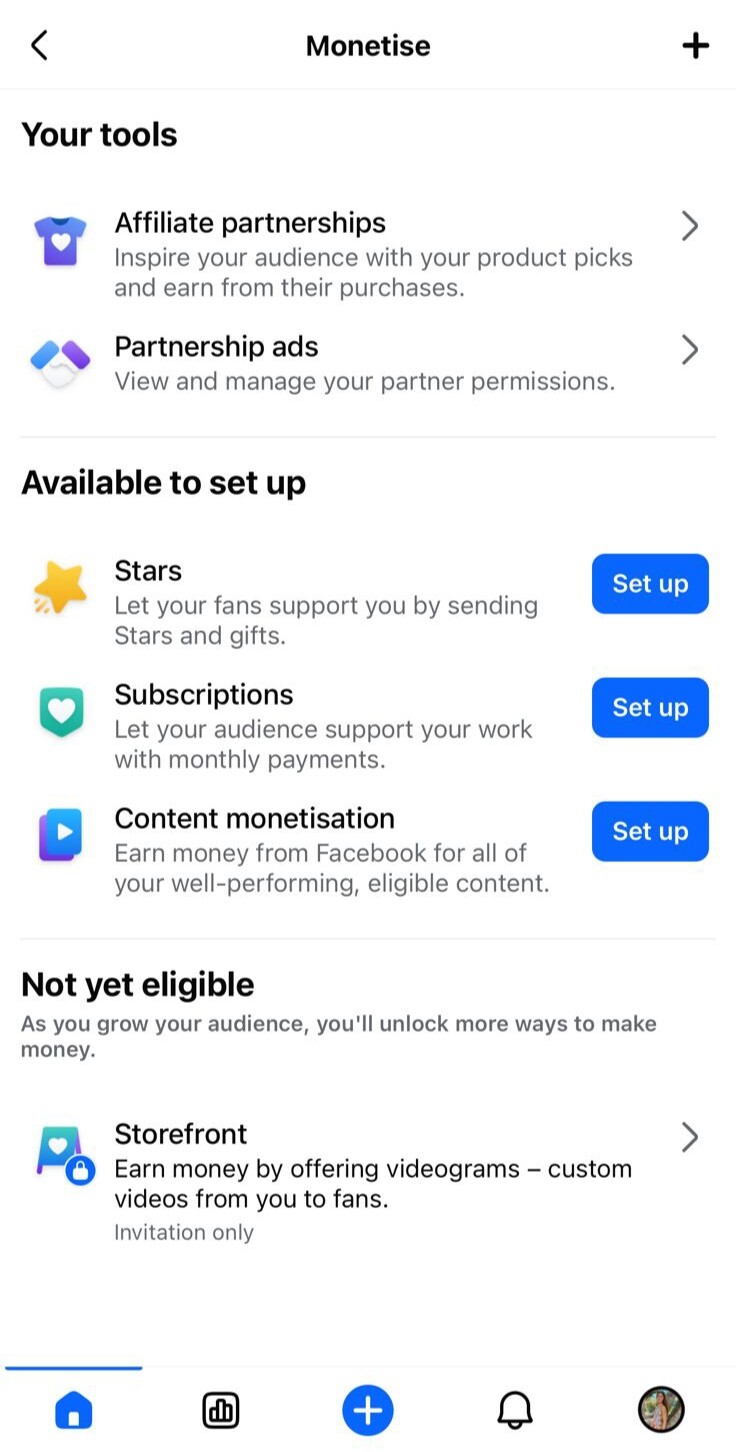This screenshot has width=736, height=1452.
Task: Set up Content monetisation
Action: point(650,832)
